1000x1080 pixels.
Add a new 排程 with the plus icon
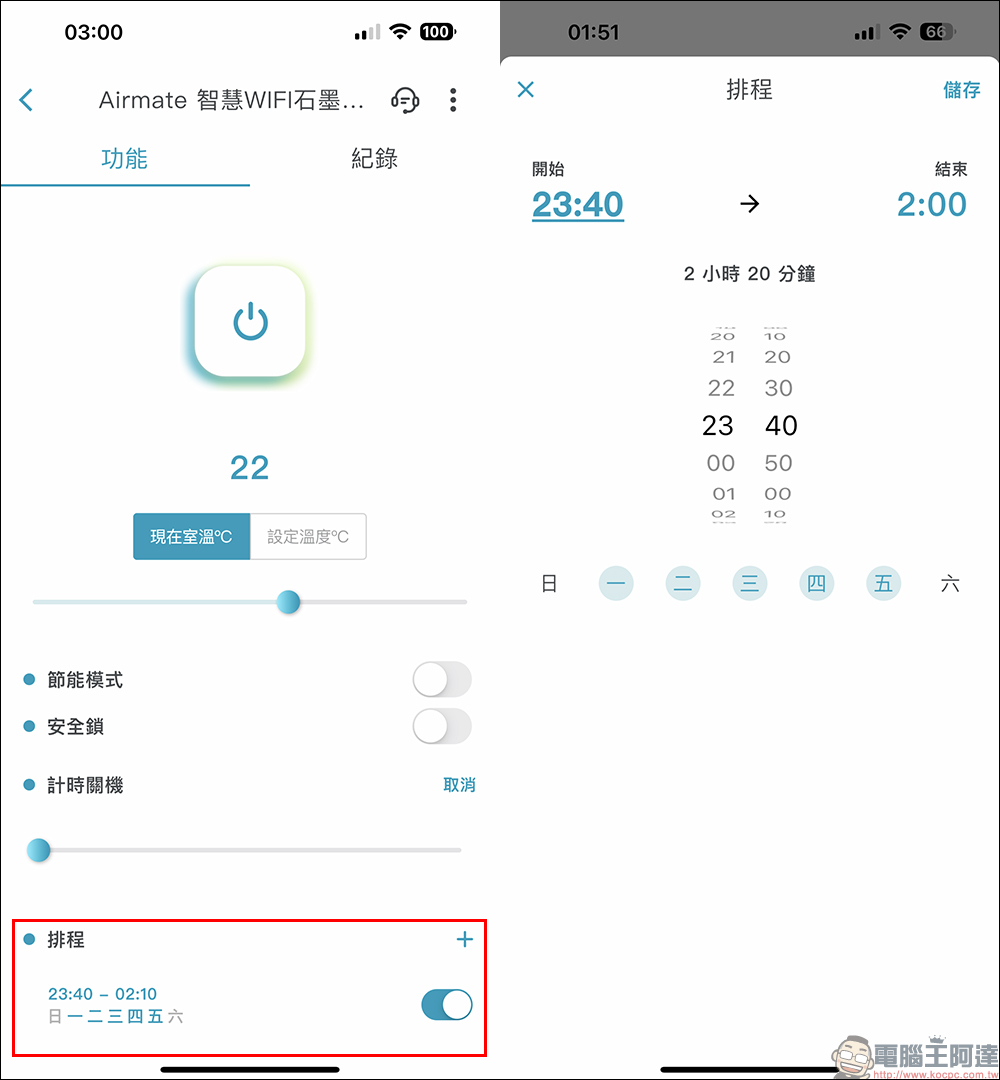[x=464, y=939]
